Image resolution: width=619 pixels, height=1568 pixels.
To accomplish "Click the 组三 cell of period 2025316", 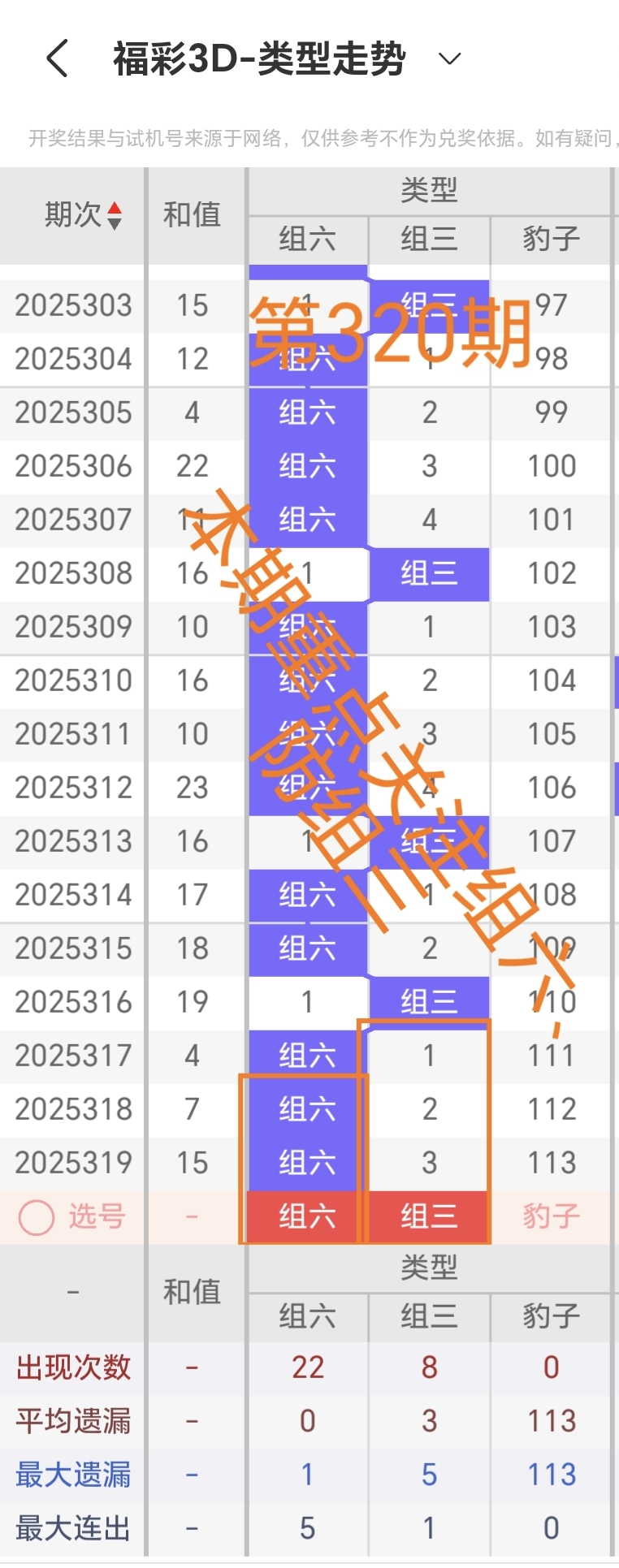I will pyautogui.click(x=429, y=1000).
